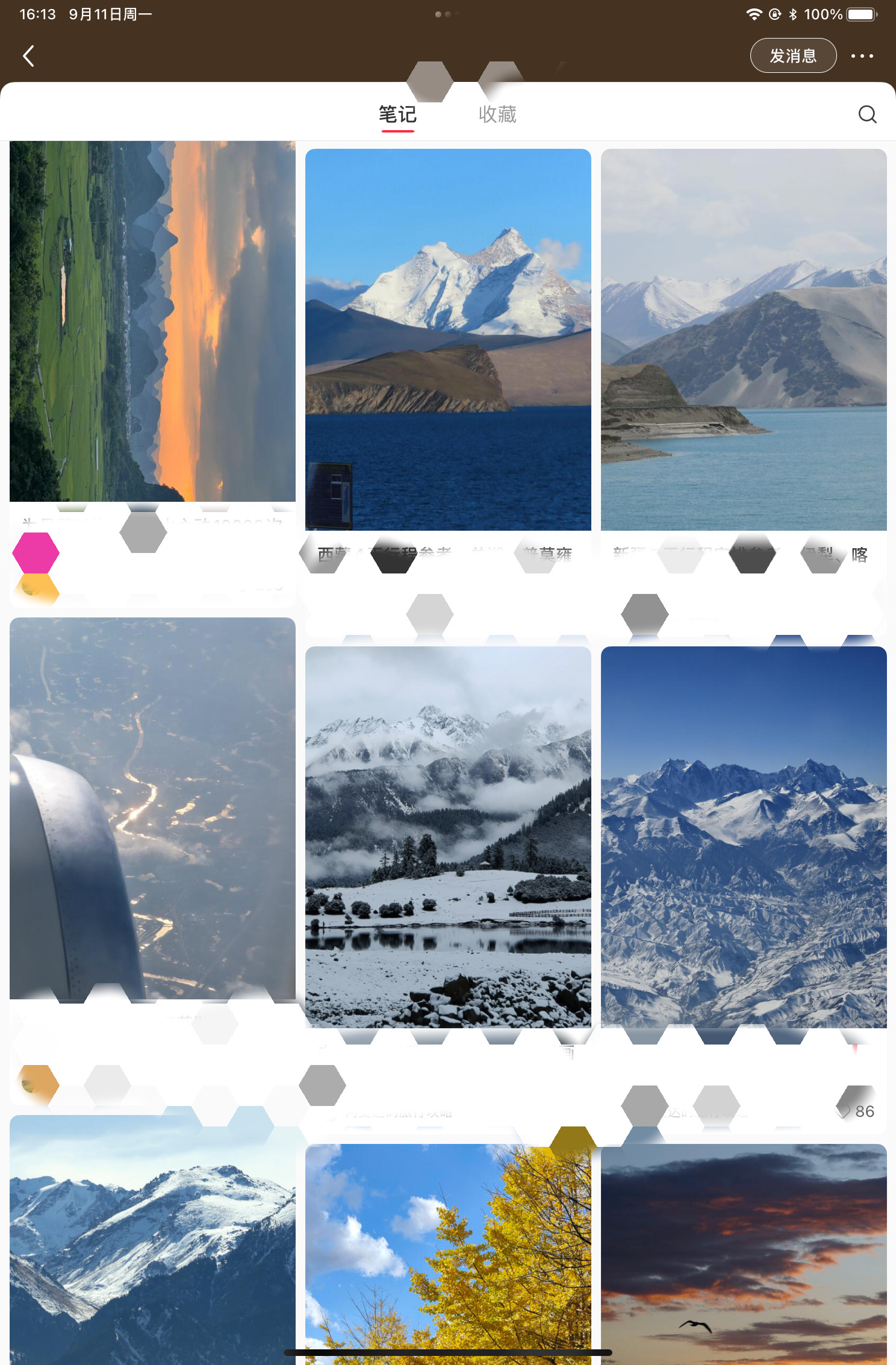Image resolution: width=896 pixels, height=1365 pixels.
Task: Tap the 发消息 button
Action: [793, 56]
